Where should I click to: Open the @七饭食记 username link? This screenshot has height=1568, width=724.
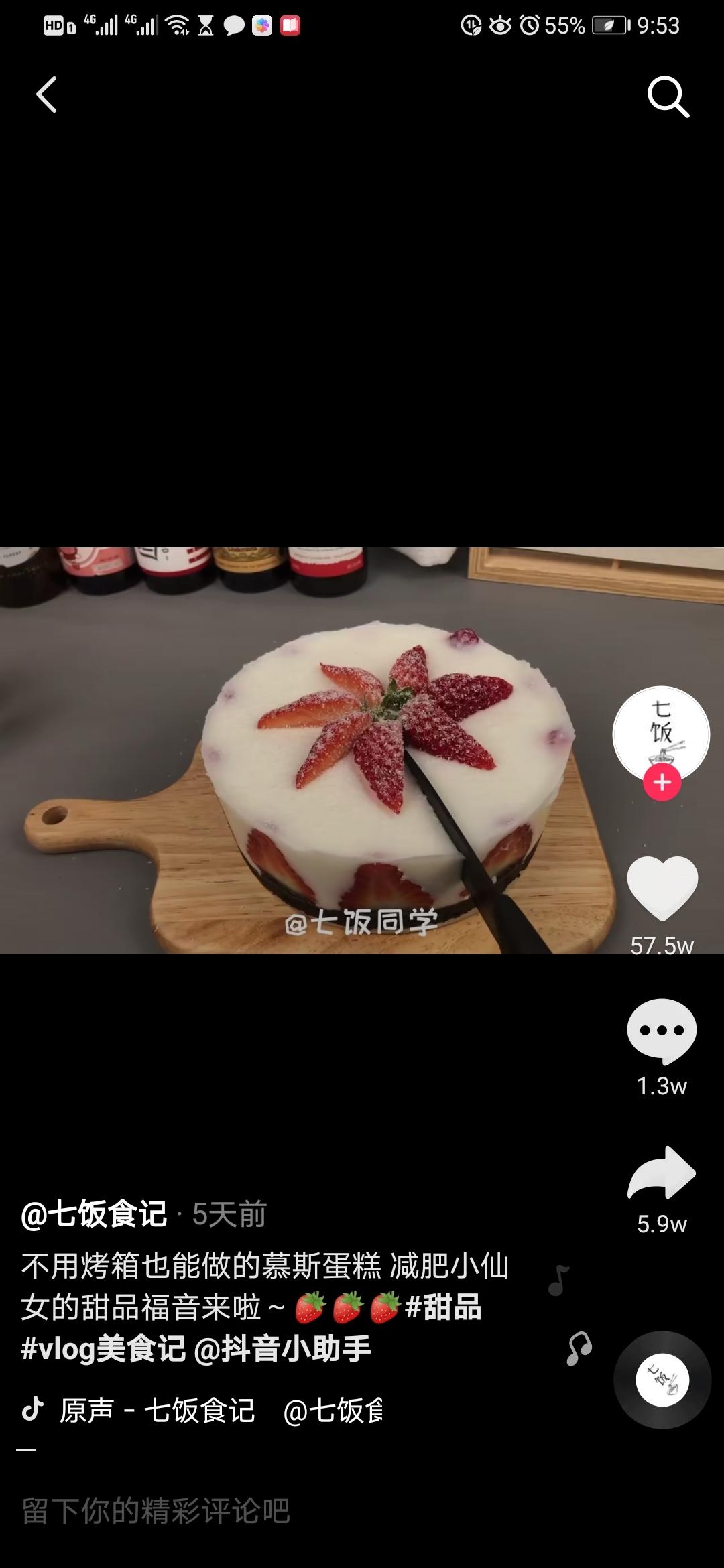pos(94,1214)
